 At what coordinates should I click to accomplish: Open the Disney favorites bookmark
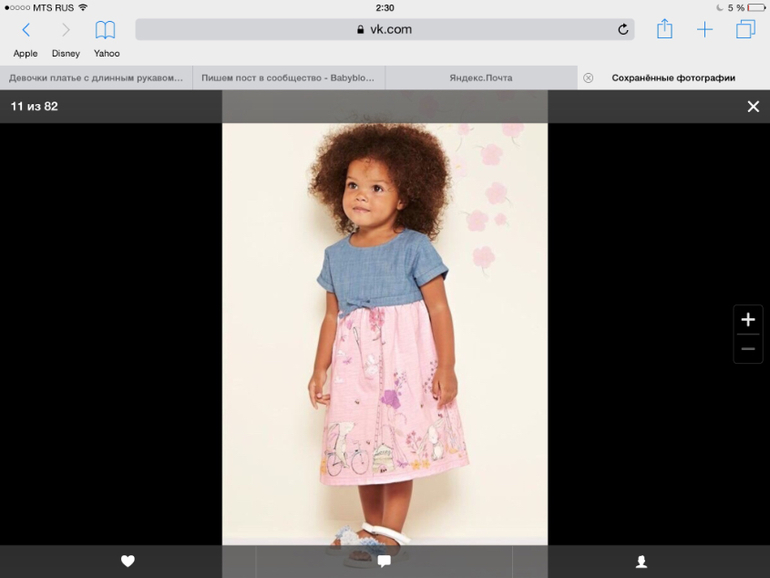[66, 54]
